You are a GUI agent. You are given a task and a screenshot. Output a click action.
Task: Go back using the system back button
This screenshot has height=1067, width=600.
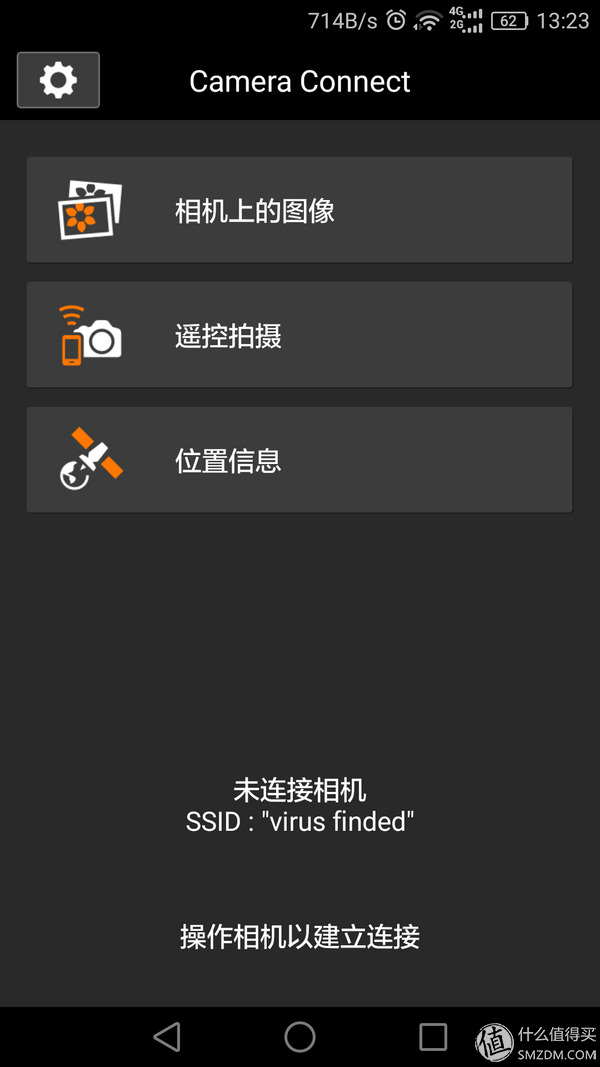tap(167, 1036)
